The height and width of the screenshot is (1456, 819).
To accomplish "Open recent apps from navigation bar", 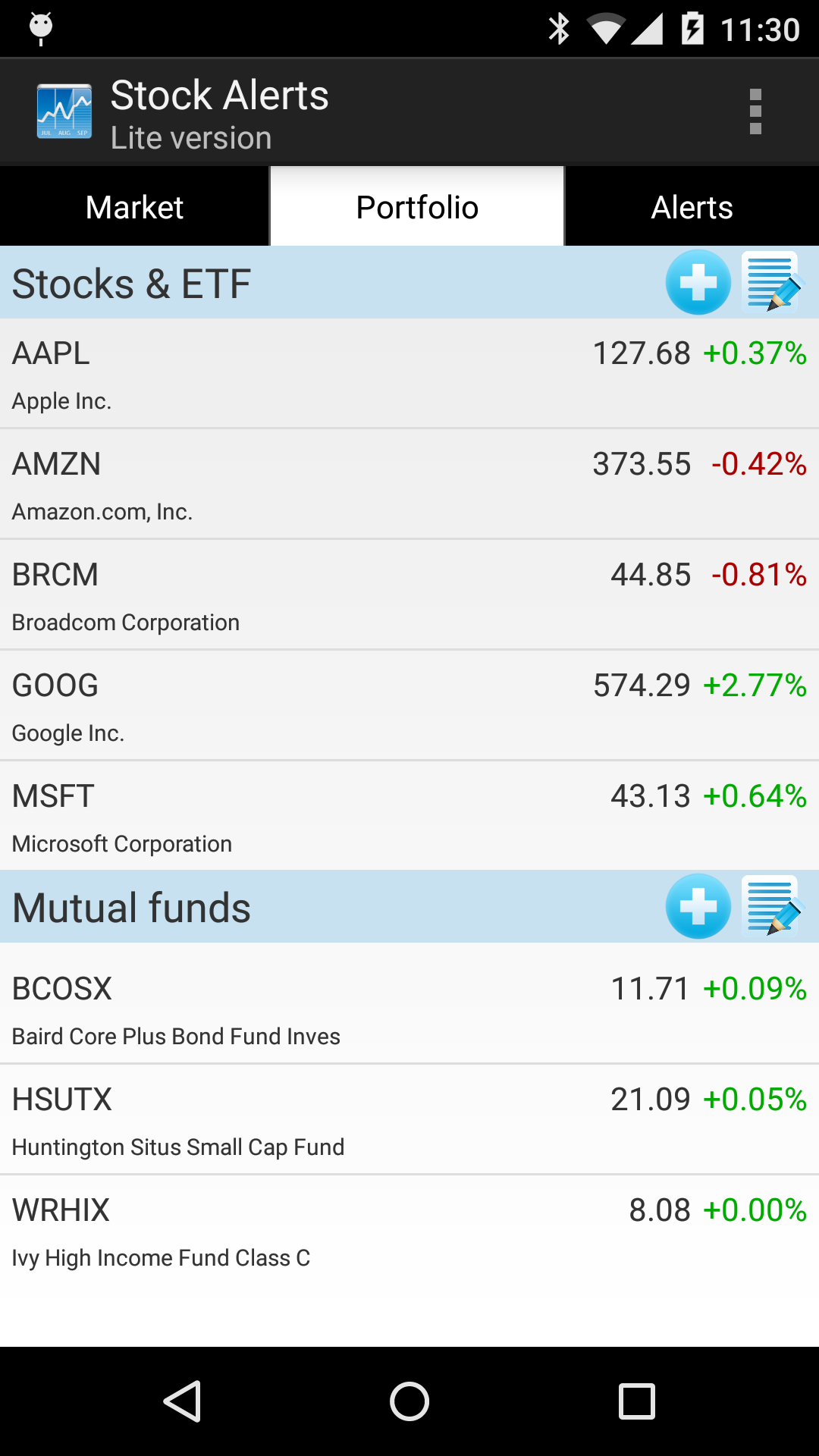I will (x=637, y=1401).
